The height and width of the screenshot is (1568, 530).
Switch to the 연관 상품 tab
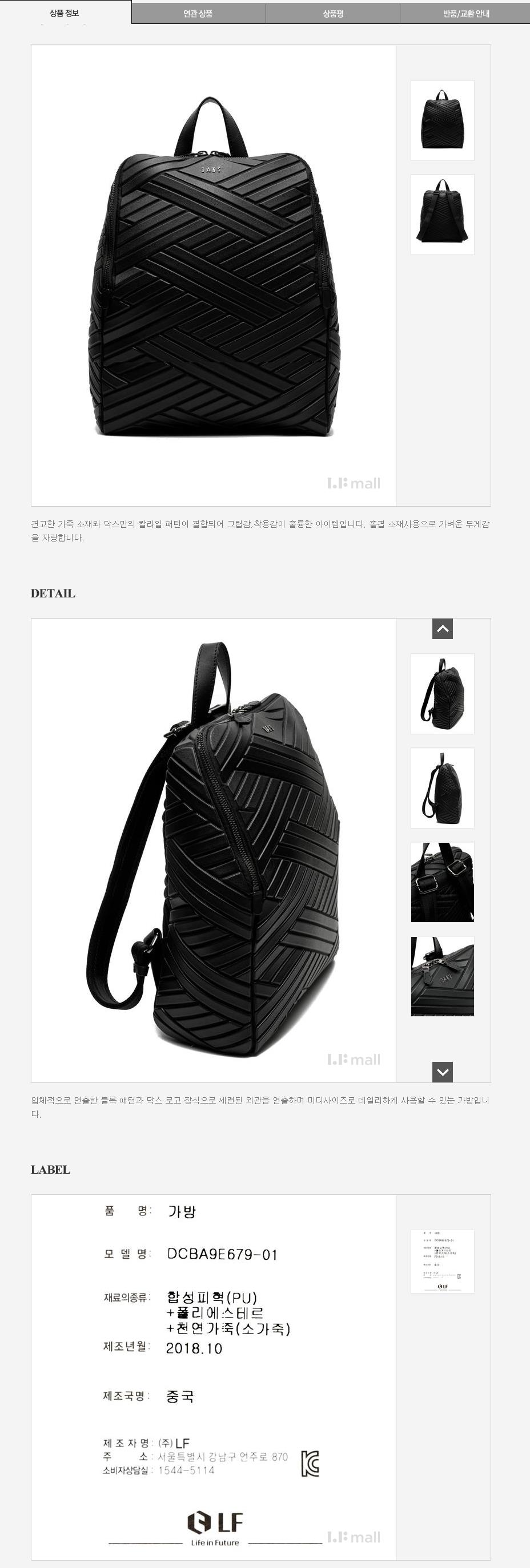pyautogui.click(x=198, y=13)
